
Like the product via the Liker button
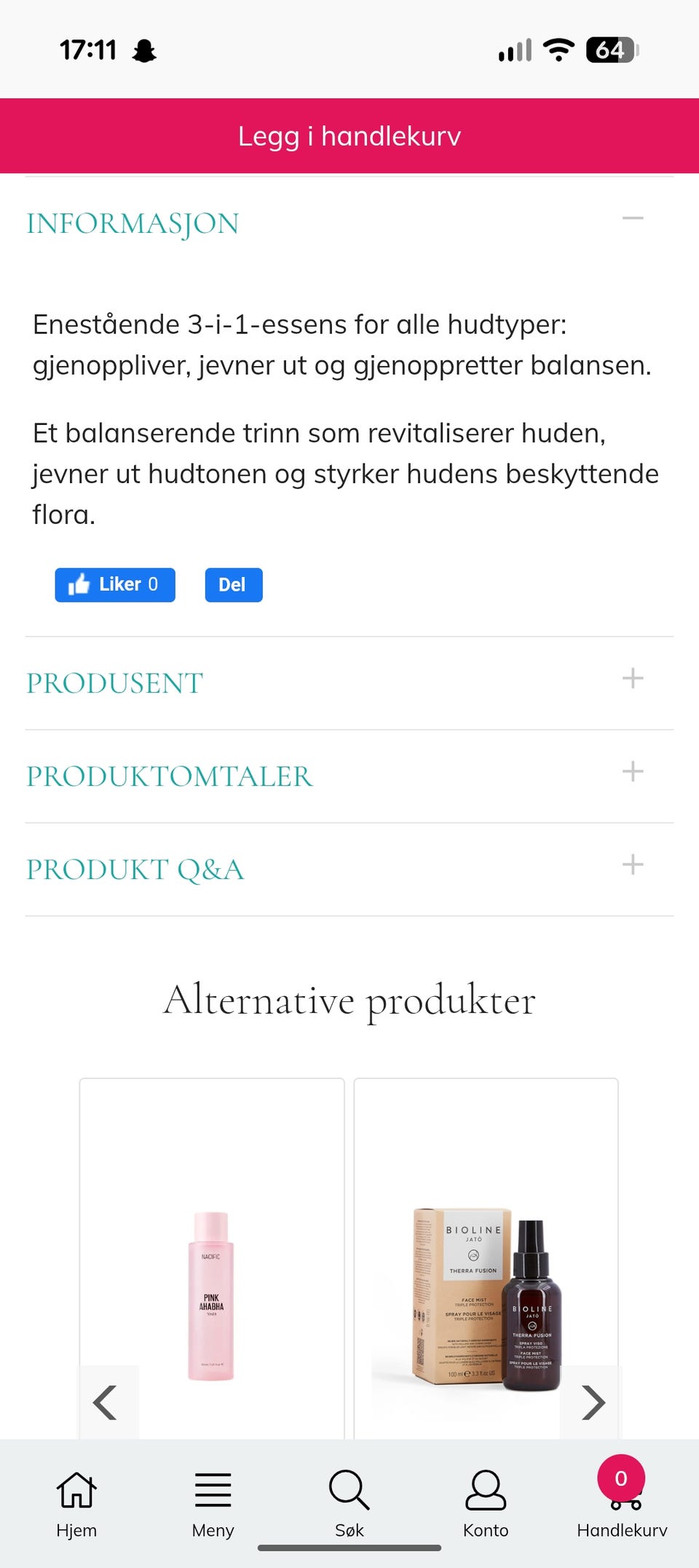(x=114, y=584)
